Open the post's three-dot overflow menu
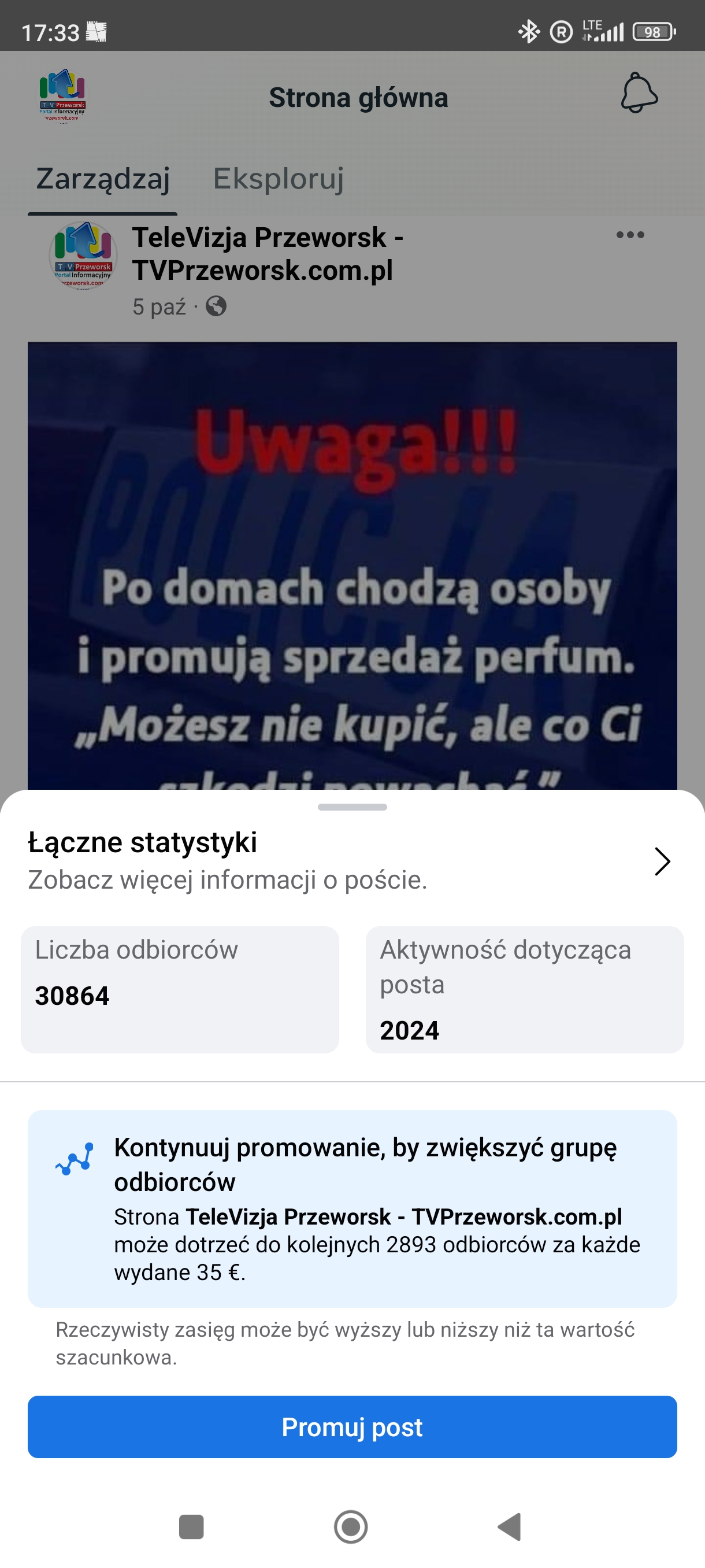The width and height of the screenshot is (705, 1568). point(629,235)
